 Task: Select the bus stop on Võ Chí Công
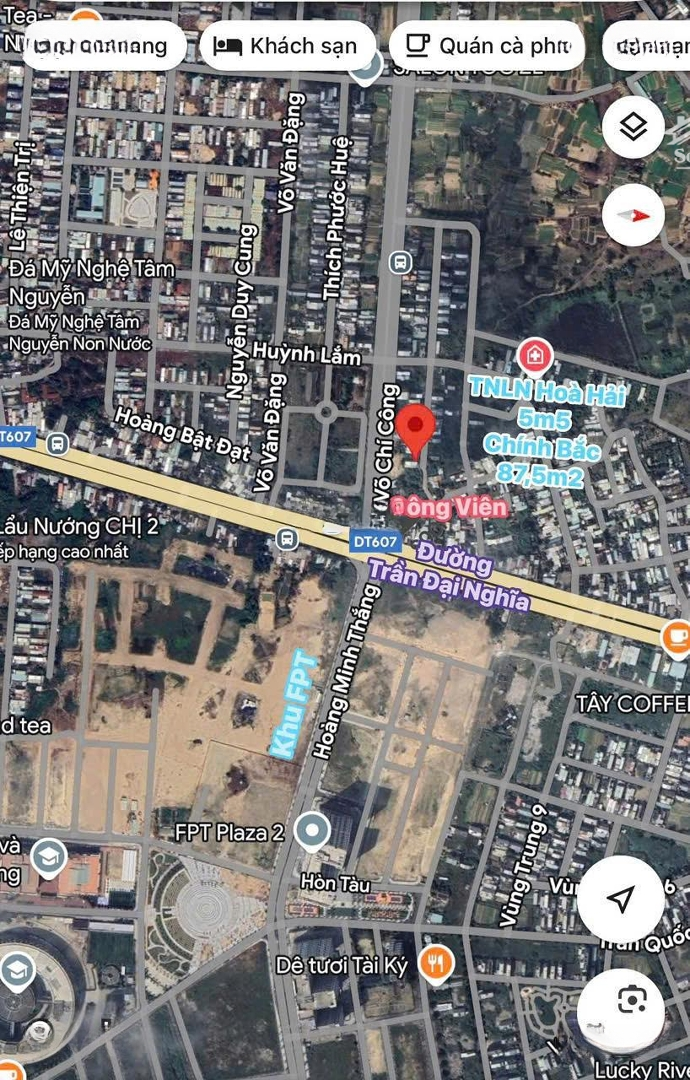coord(401,263)
